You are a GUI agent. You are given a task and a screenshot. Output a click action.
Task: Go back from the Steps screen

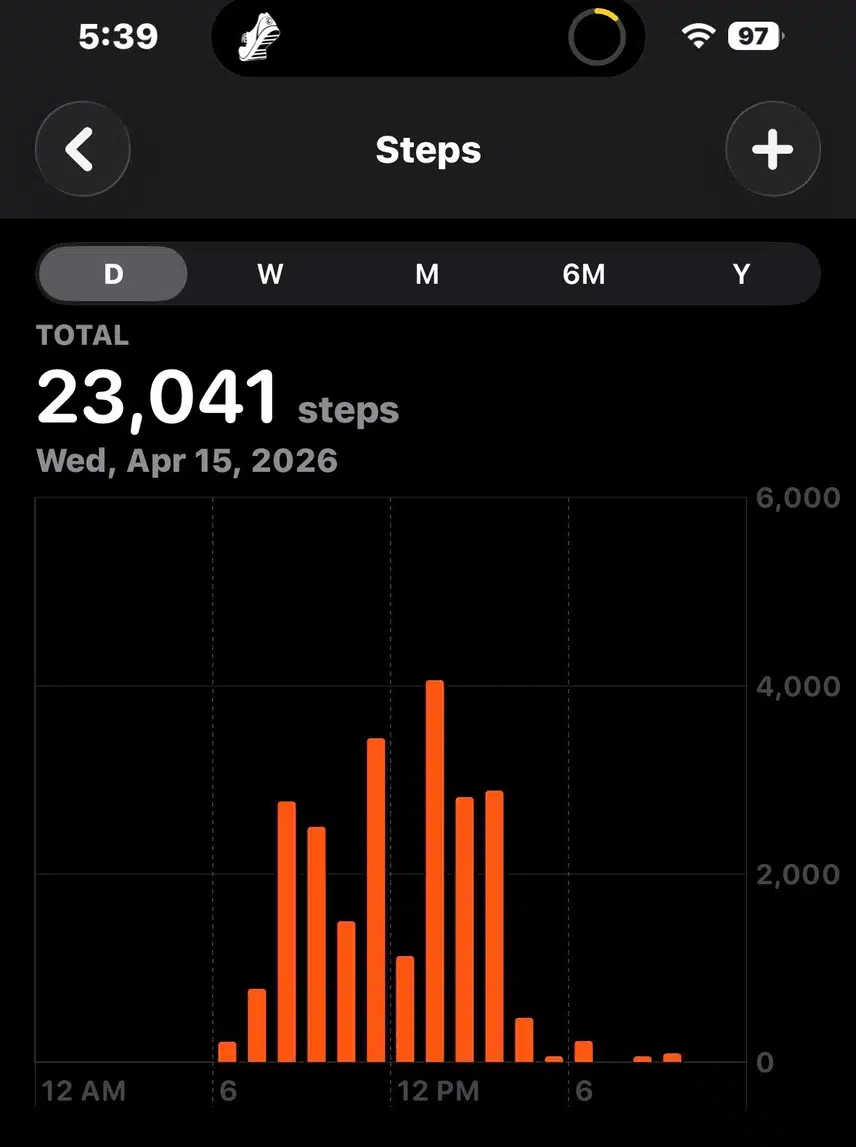[x=82, y=150]
